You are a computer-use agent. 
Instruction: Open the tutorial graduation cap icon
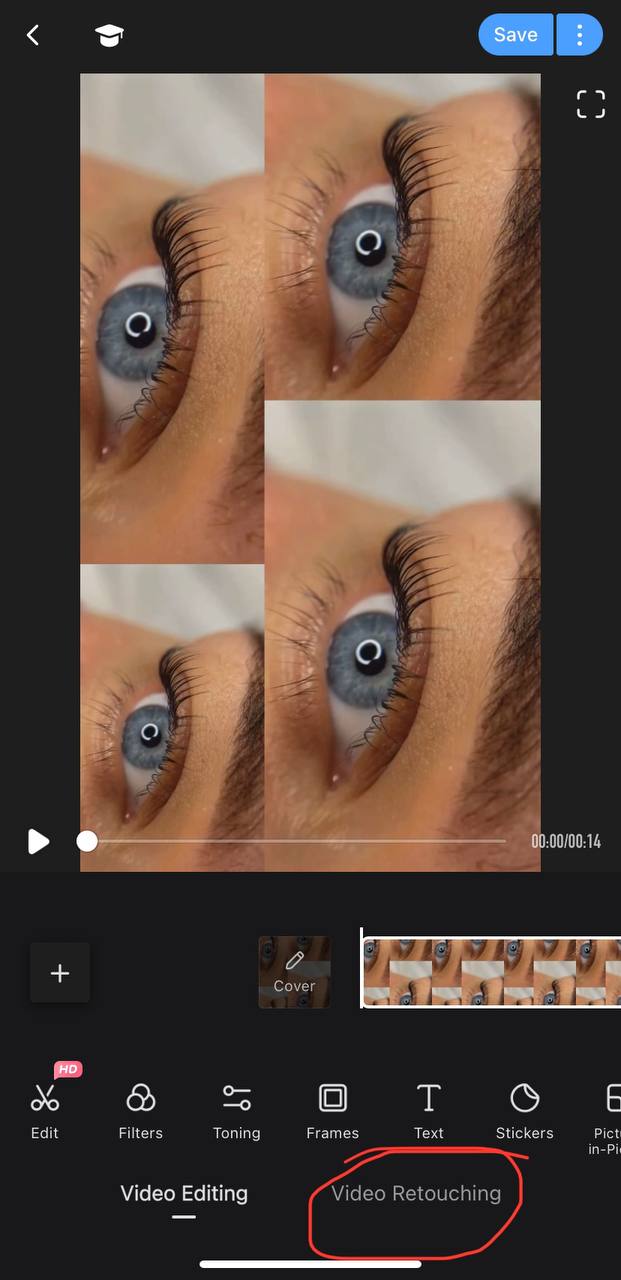[109, 36]
